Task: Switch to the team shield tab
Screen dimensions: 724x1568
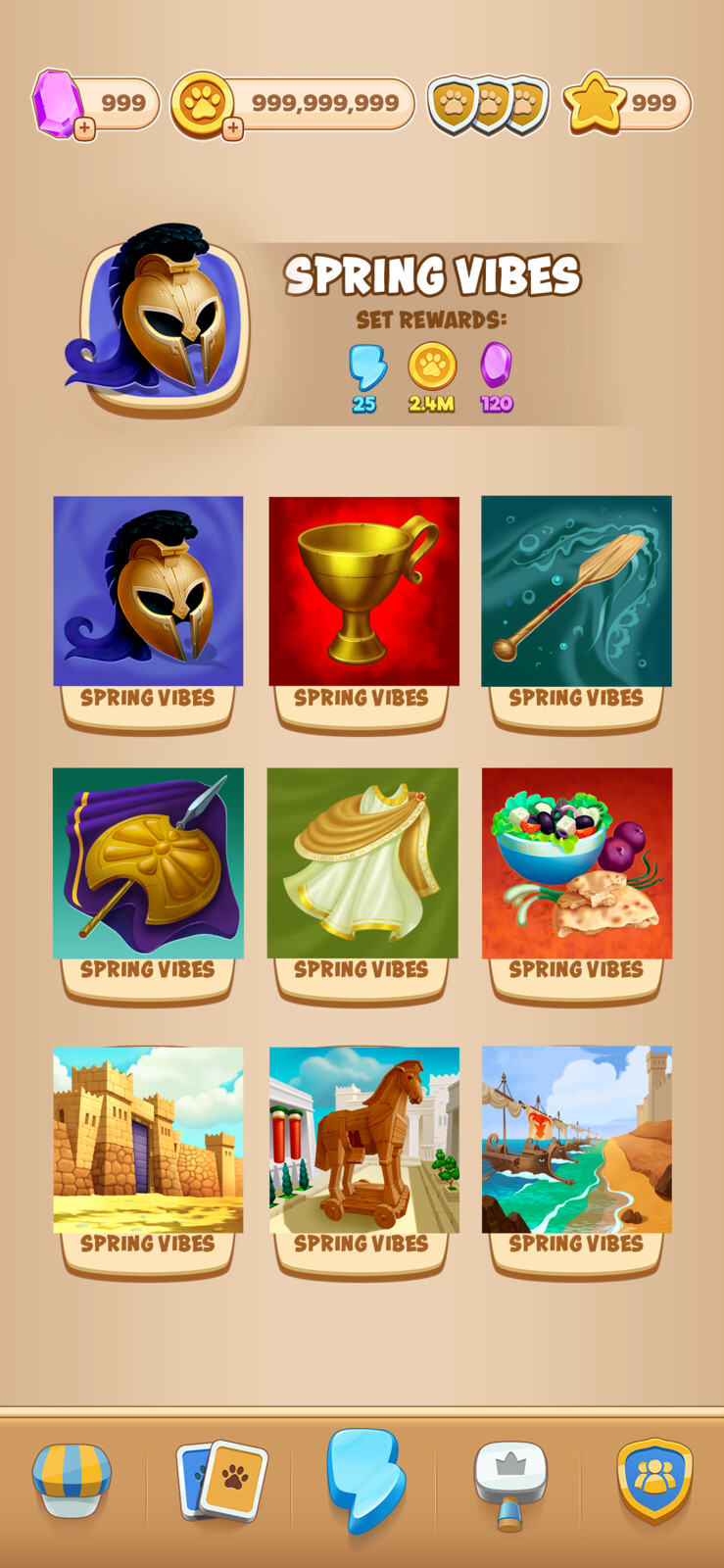Action: click(653, 1480)
